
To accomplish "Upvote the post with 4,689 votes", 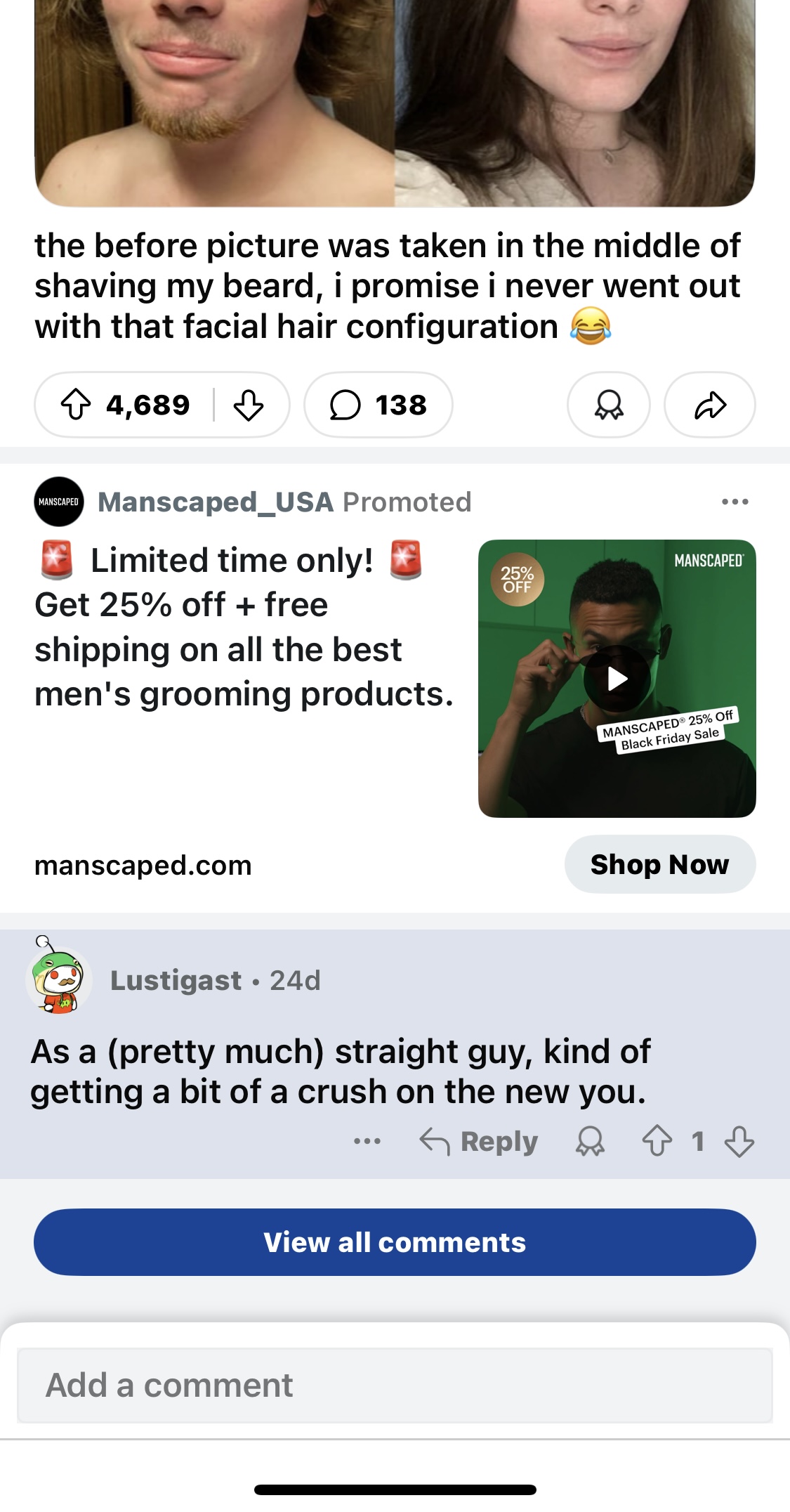I will 76,405.
